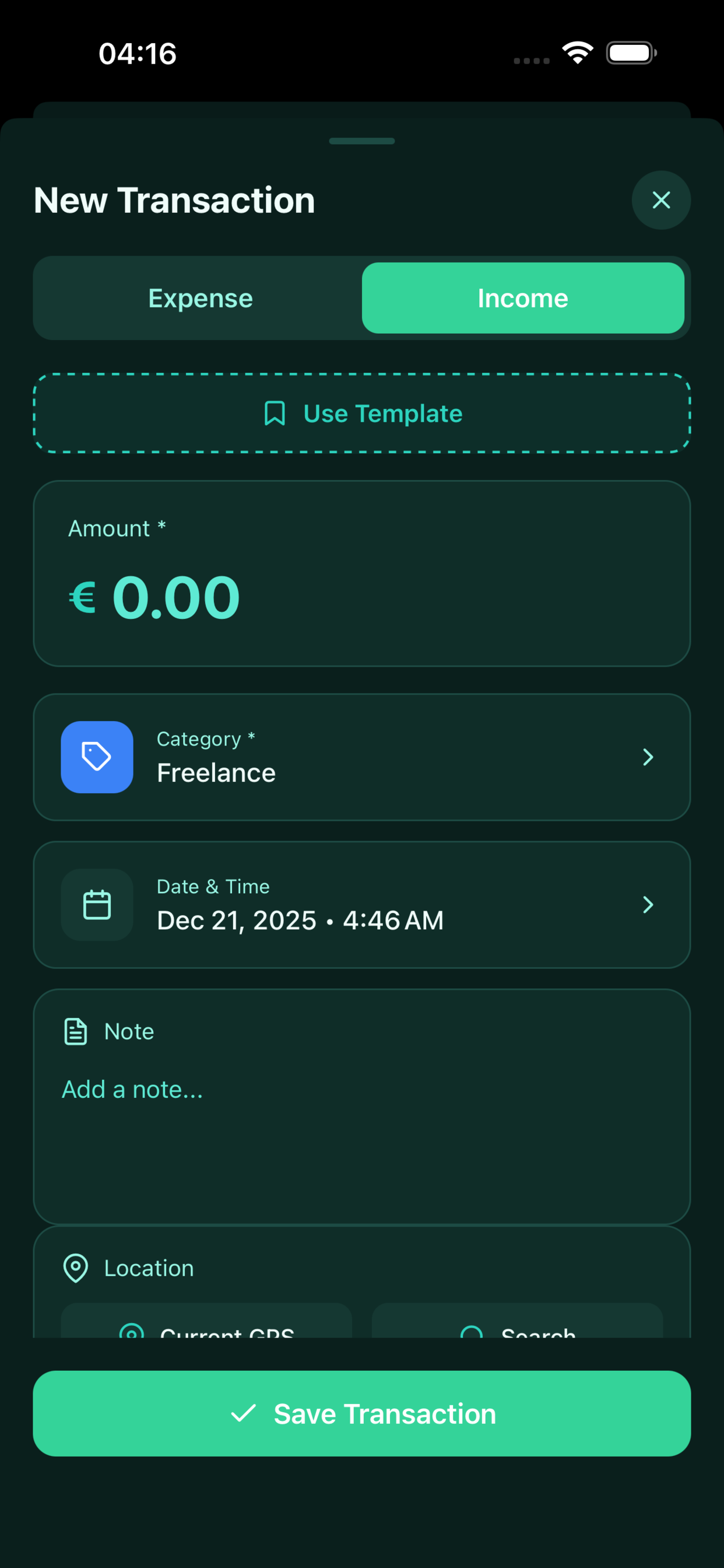Open Use Template
724x1568 pixels.
[362, 412]
